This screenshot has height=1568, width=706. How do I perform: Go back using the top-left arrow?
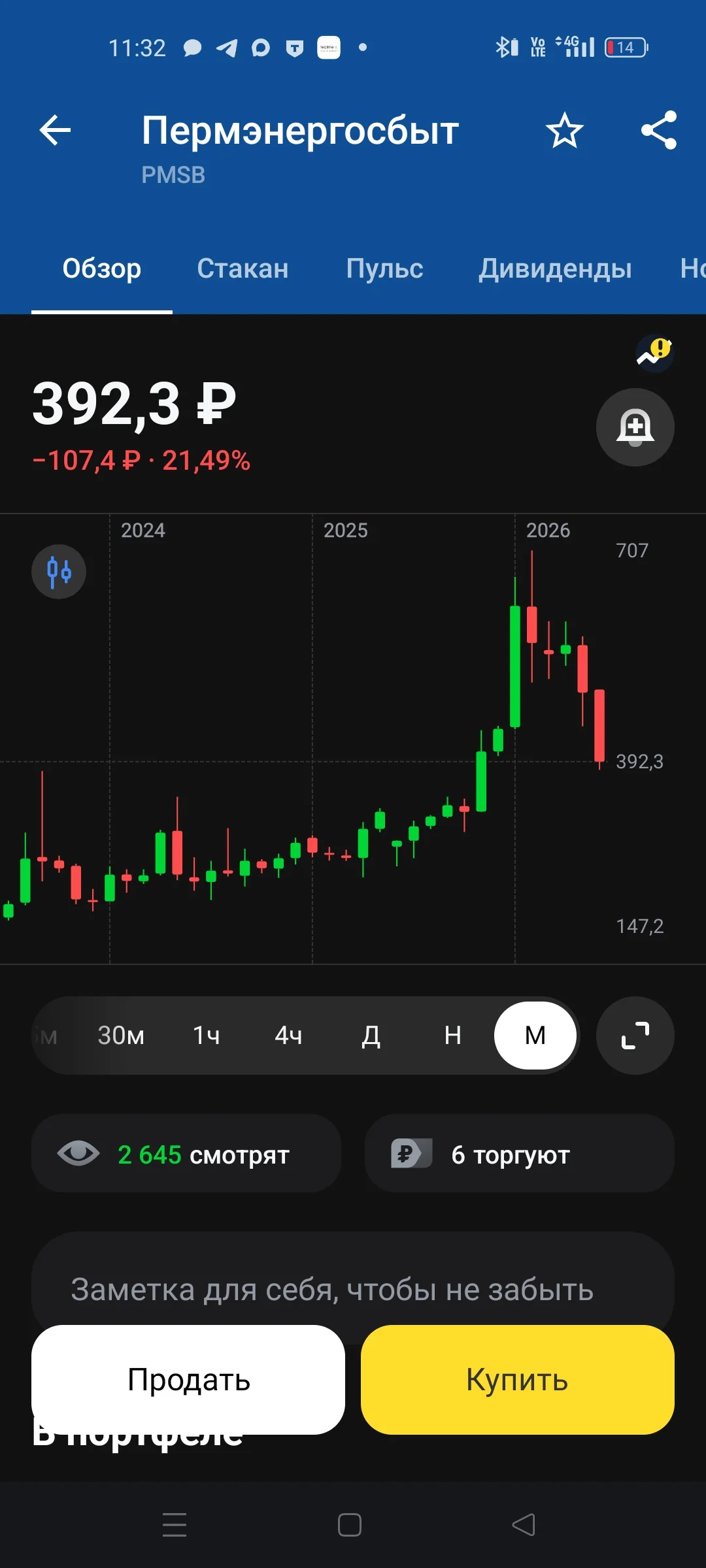(x=55, y=130)
